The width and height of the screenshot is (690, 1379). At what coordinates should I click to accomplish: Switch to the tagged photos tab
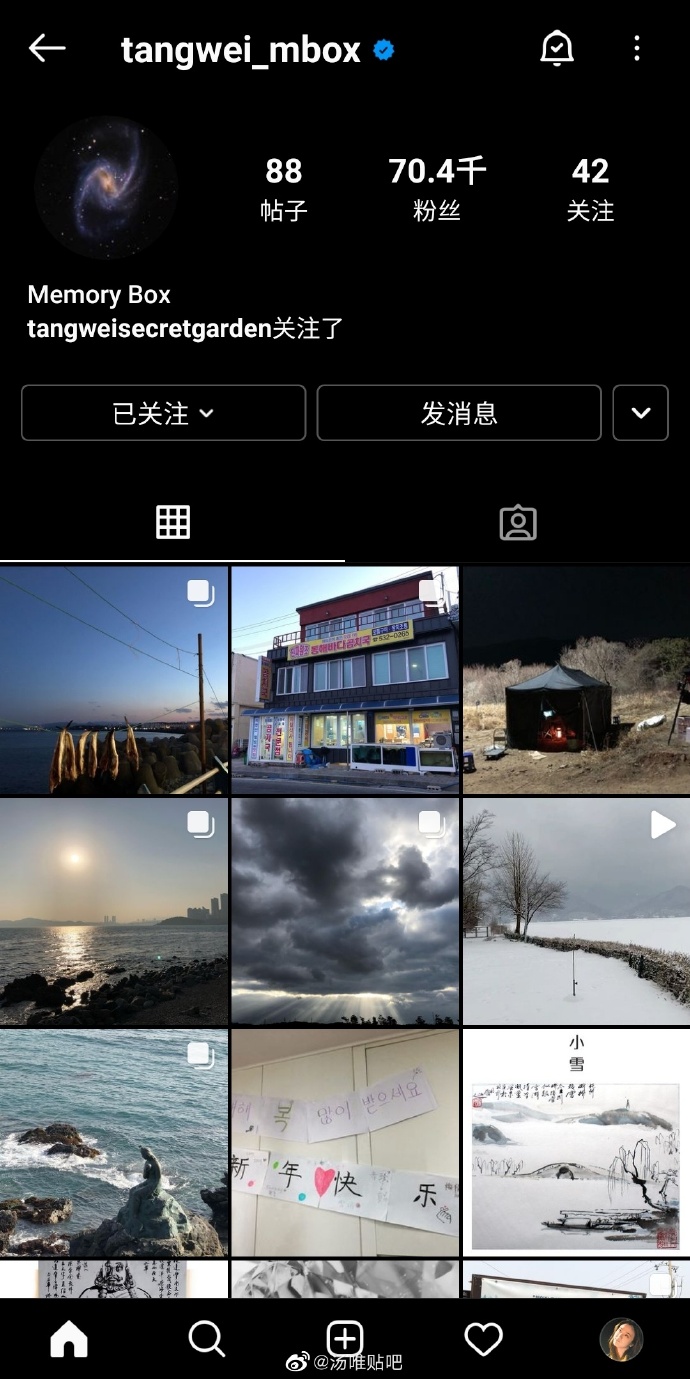click(517, 523)
